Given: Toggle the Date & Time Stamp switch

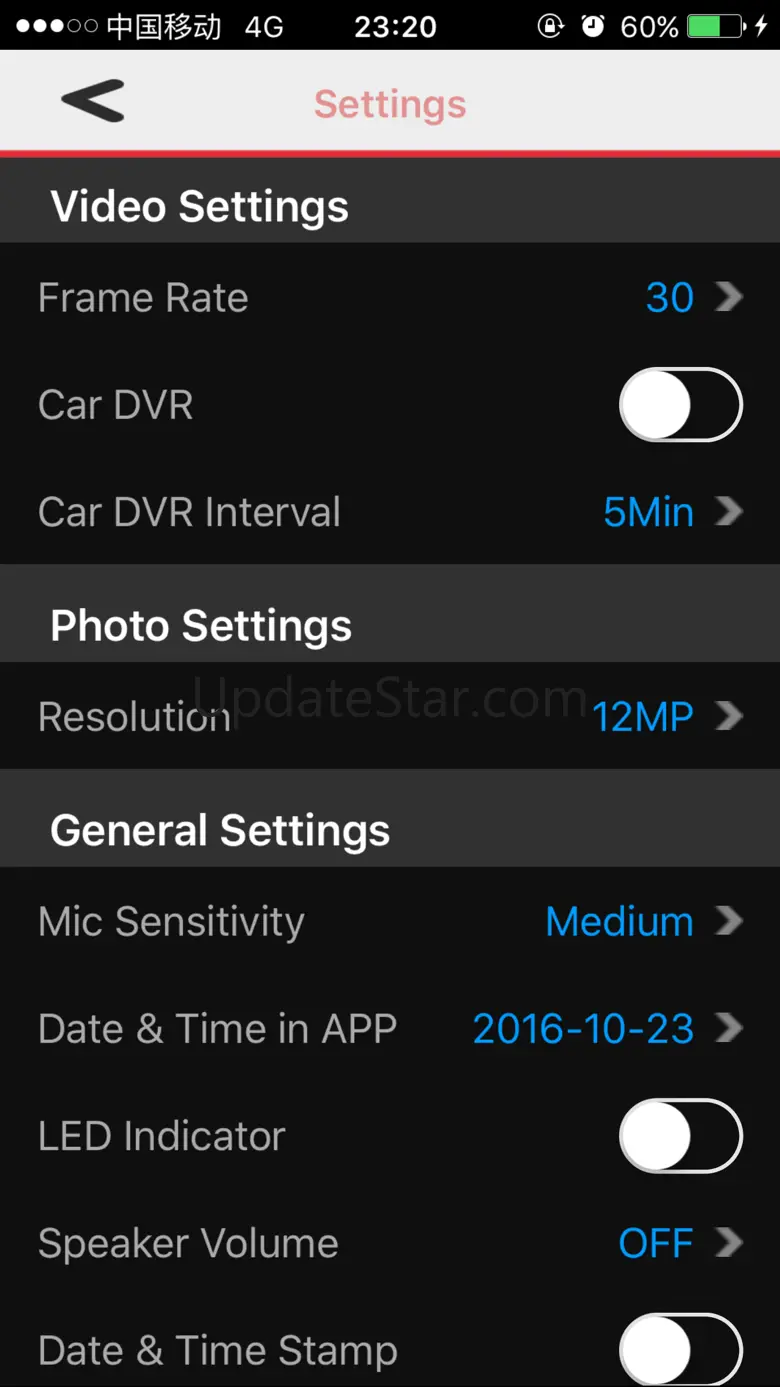Looking at the screenshot, I should [x=680, y=1350].
